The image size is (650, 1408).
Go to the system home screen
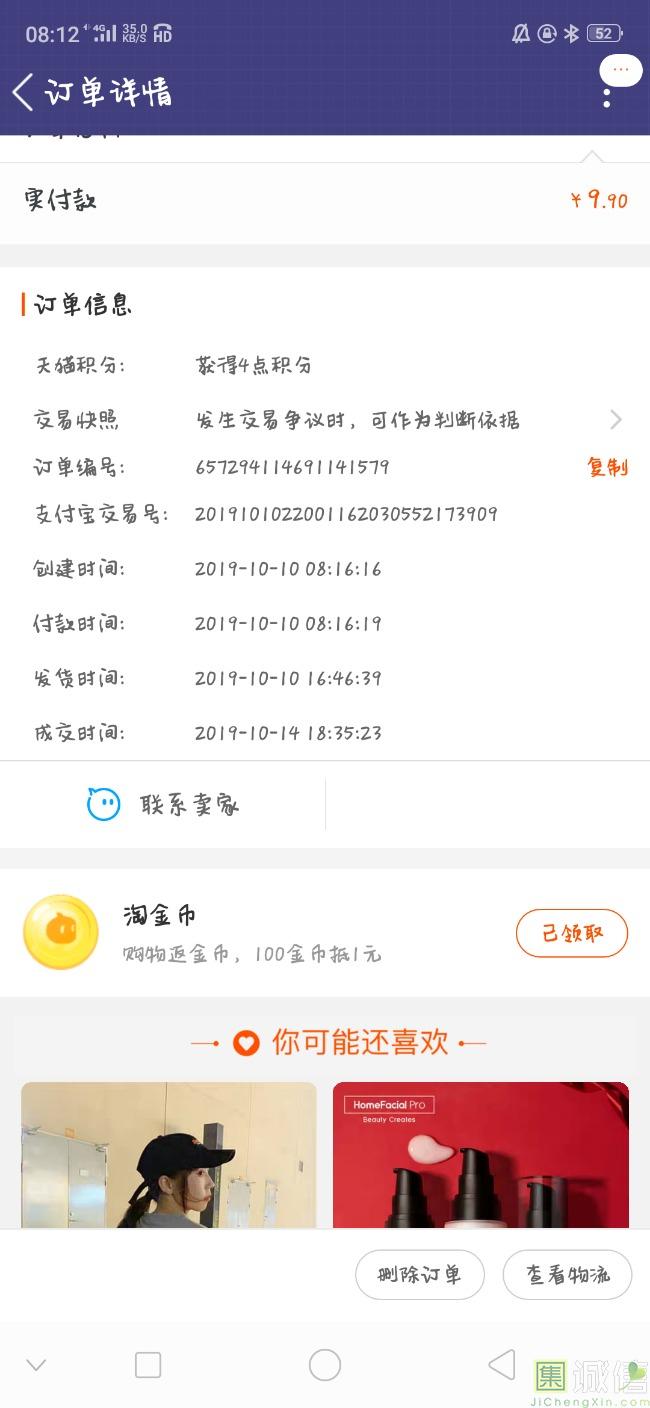click(325, 1365)
